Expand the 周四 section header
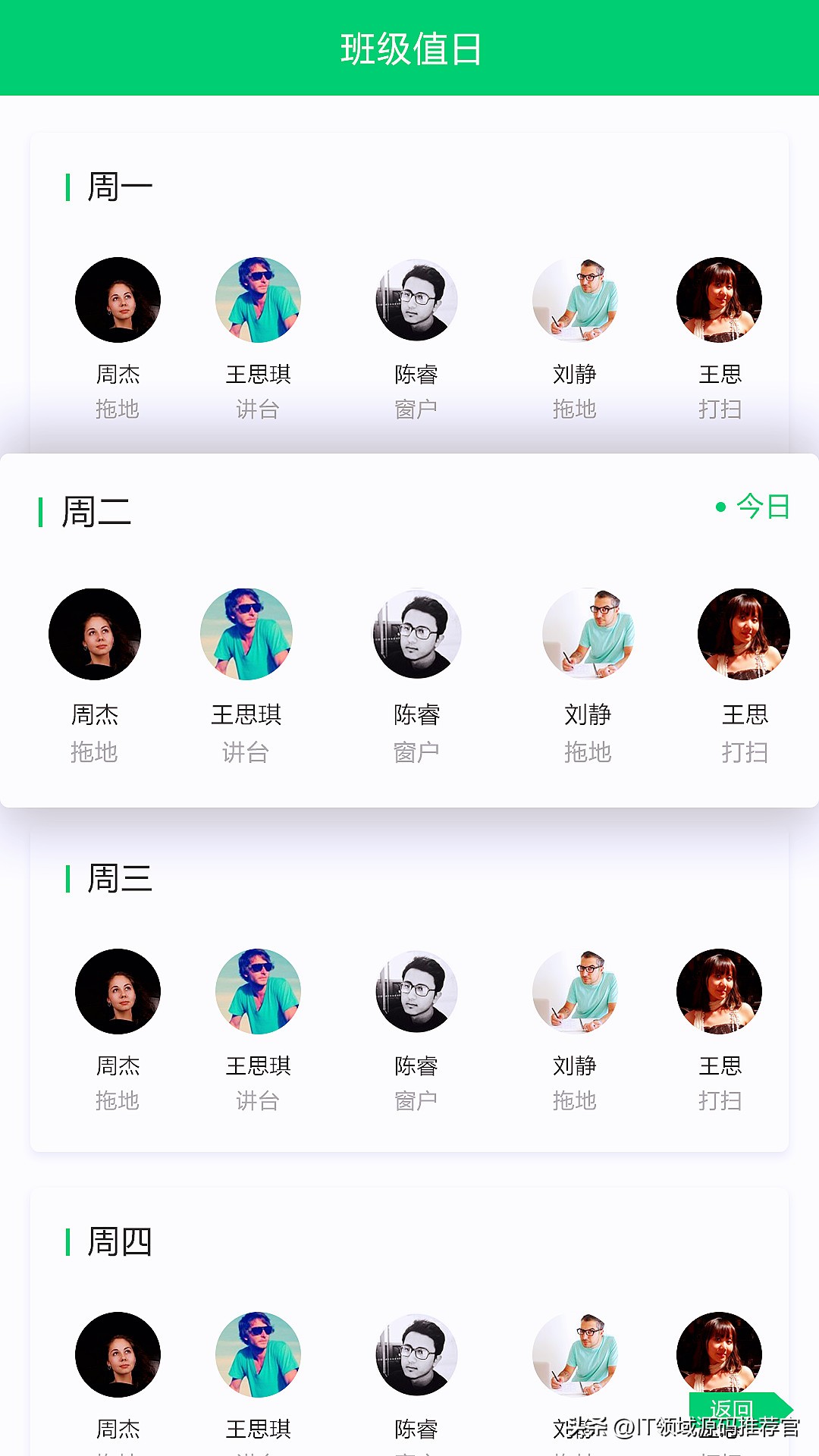 pyautogui.click(x=121, y=1240)
